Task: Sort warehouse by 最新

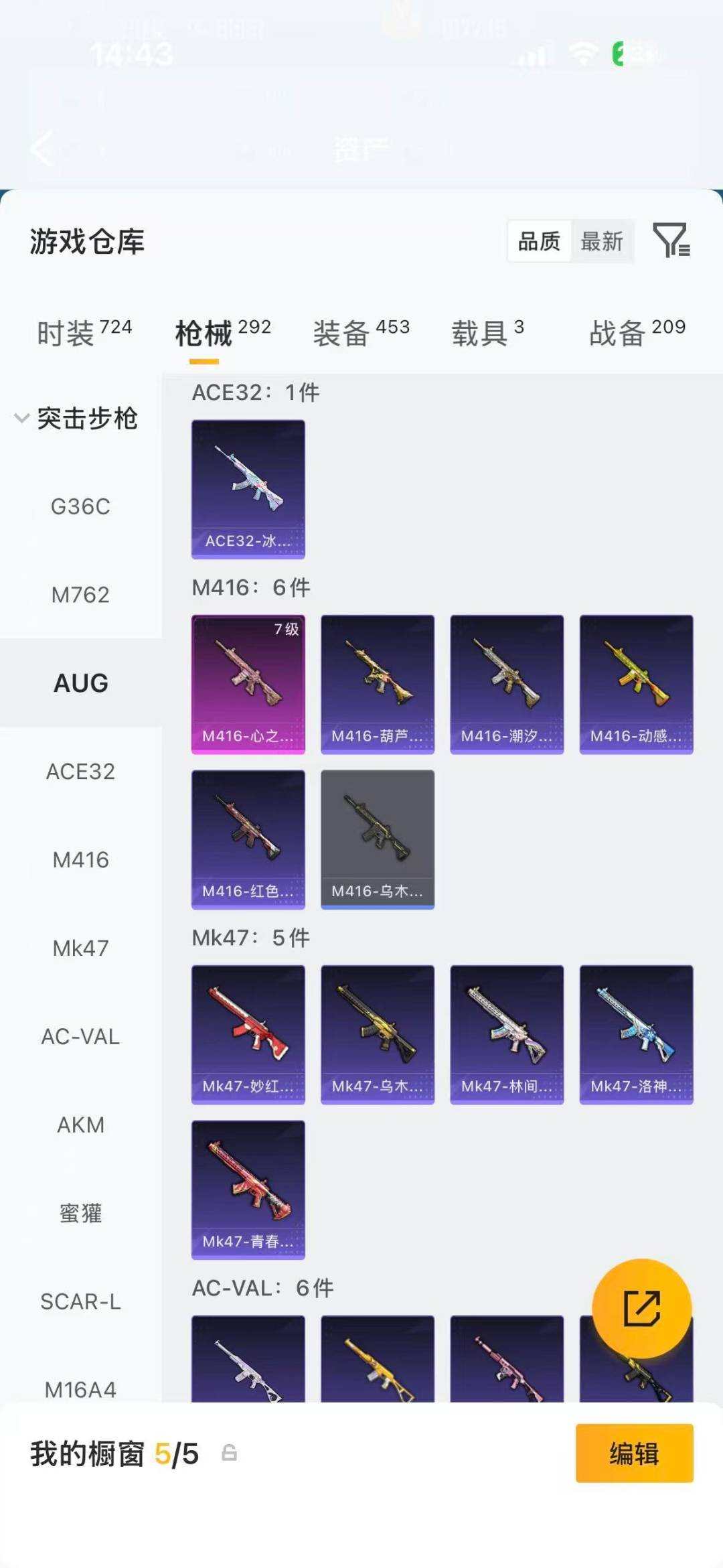Action: pyautogui.click(x=602, y=241)
